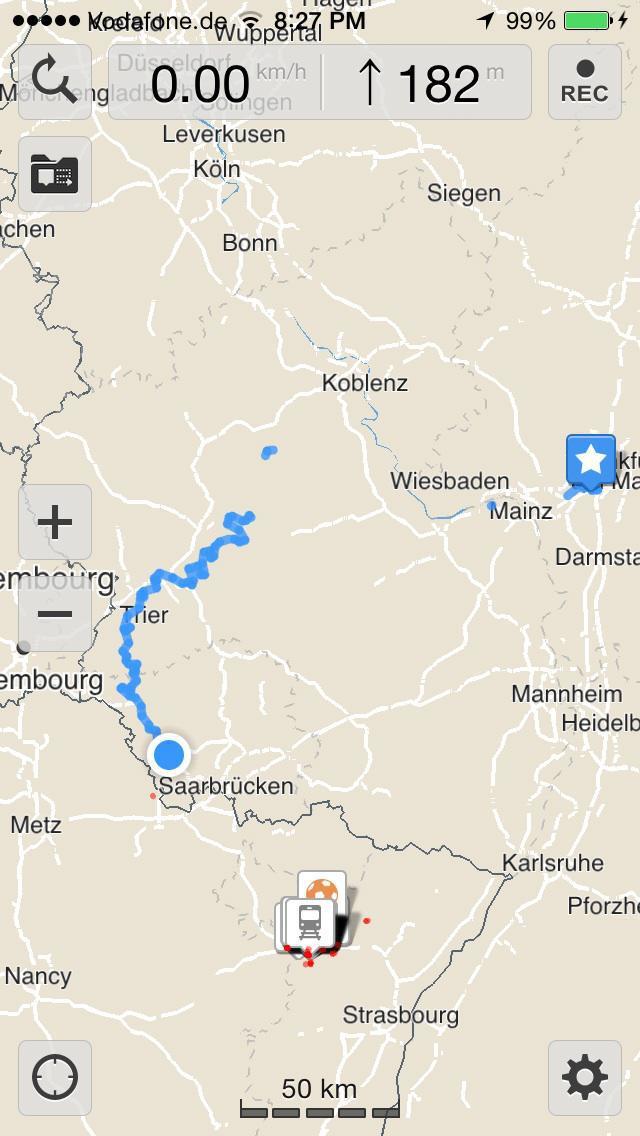Tap the blue star bookmark marker
Screen dimensions: 640x1136
(590, 461)
